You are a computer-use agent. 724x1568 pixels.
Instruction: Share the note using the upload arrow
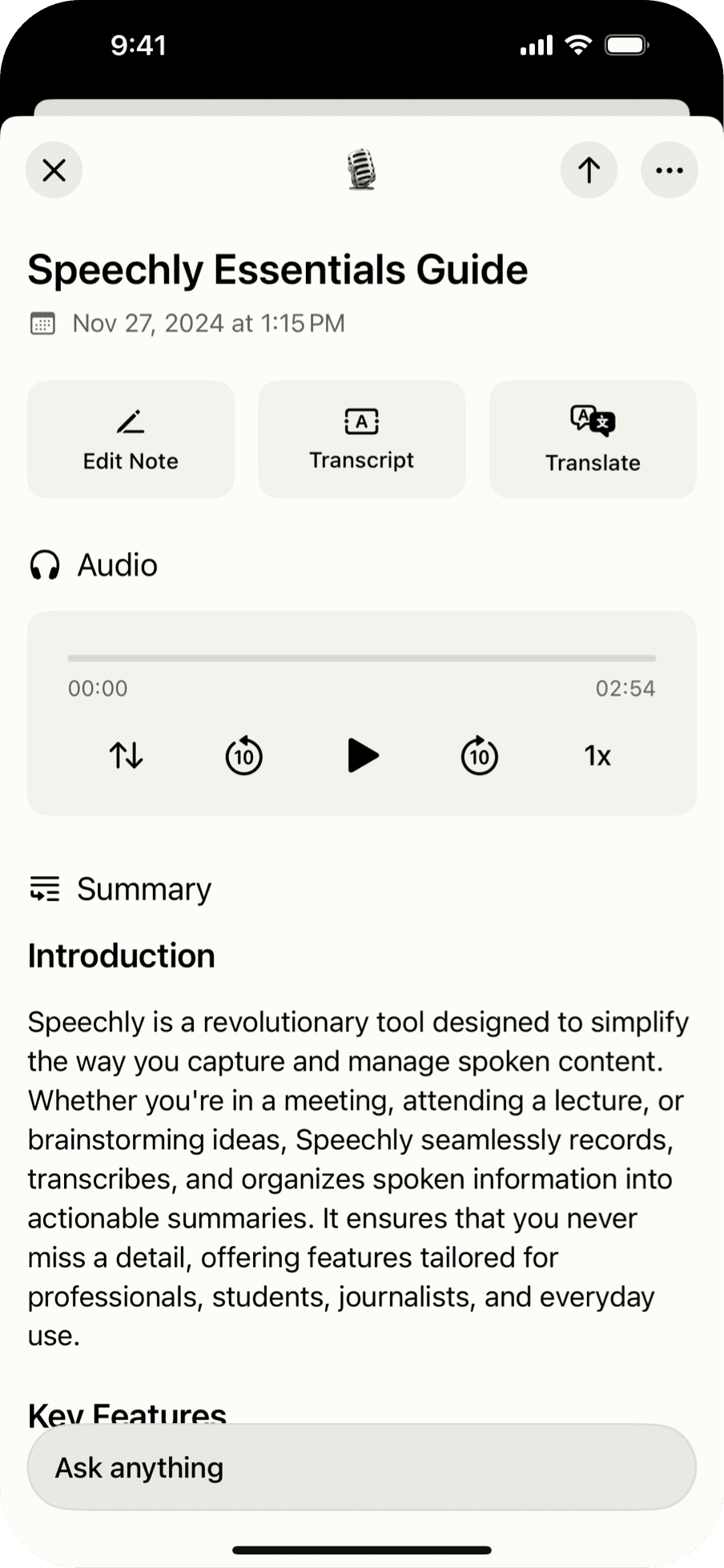tap(589, 170)
